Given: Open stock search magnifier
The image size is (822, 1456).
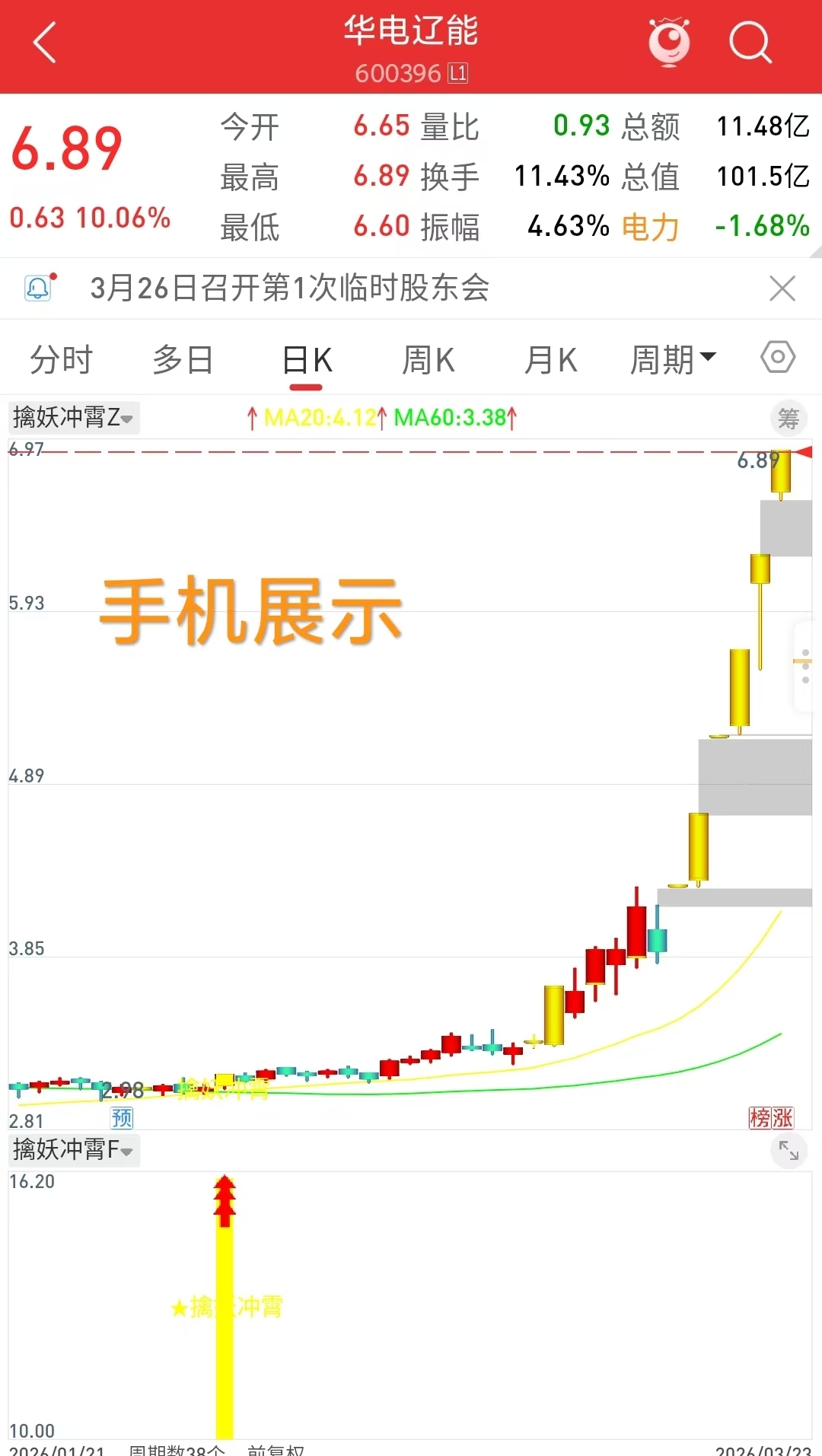Looking at the screenshot, I should click(750, 43).
